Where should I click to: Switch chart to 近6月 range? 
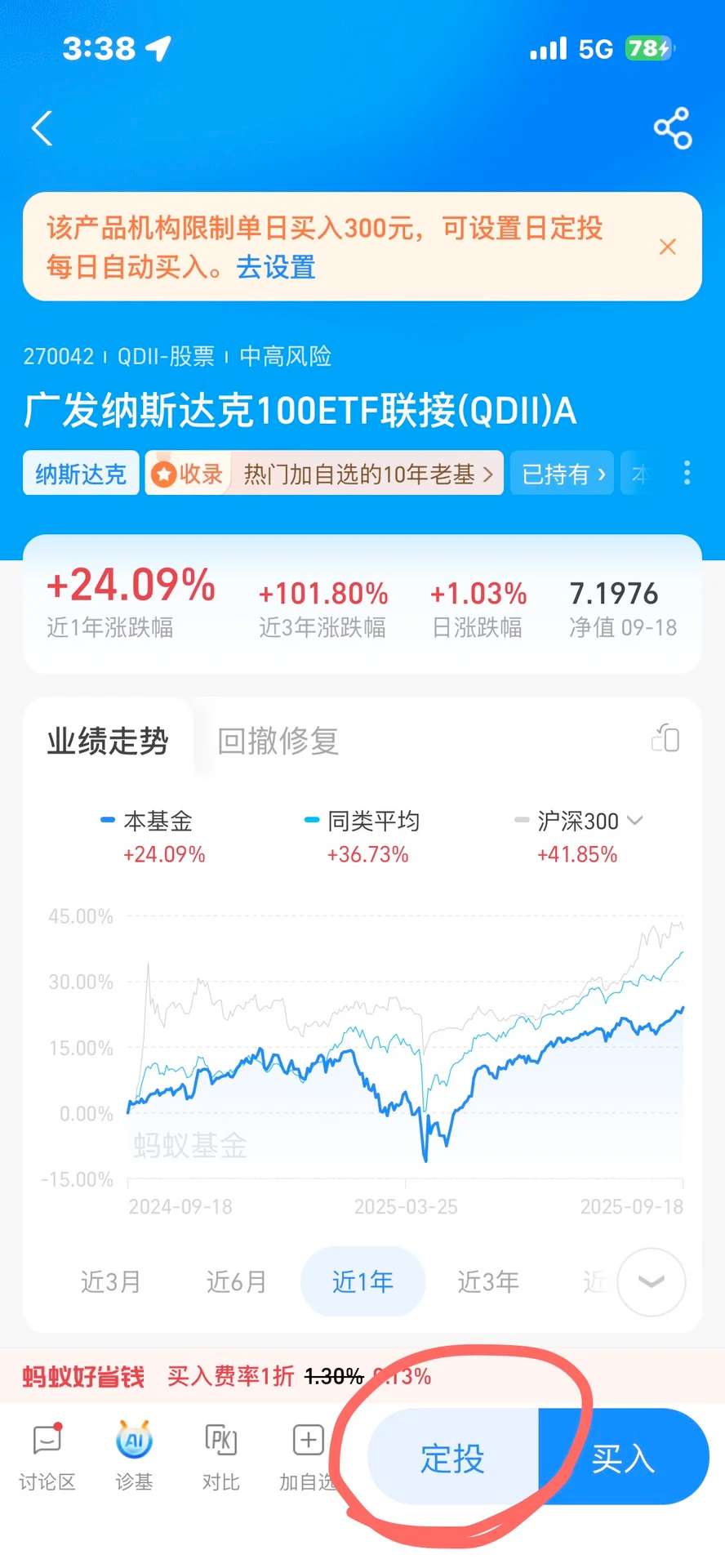point(236,1281)
